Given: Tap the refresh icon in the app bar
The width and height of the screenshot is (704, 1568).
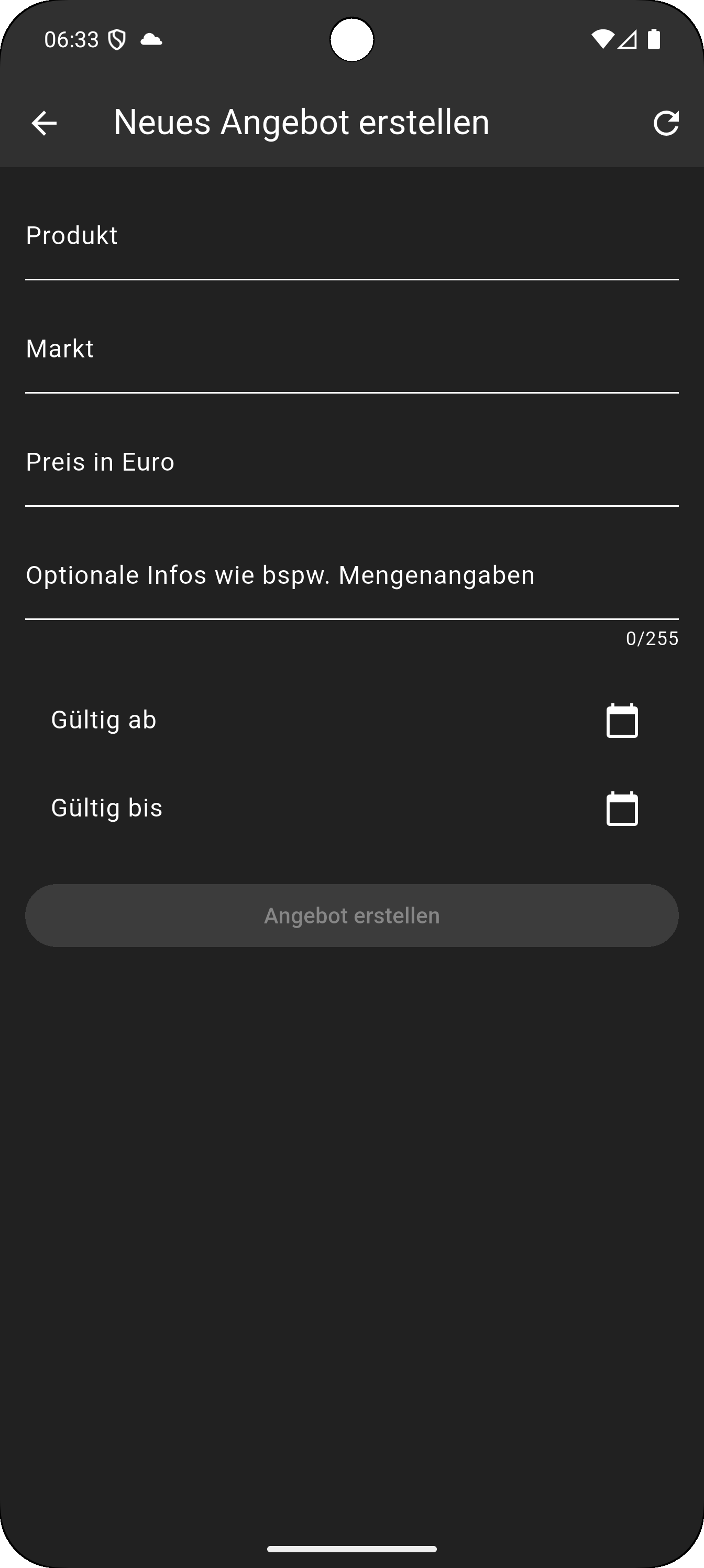Looking at the screenshot, I should click(666, 123).
